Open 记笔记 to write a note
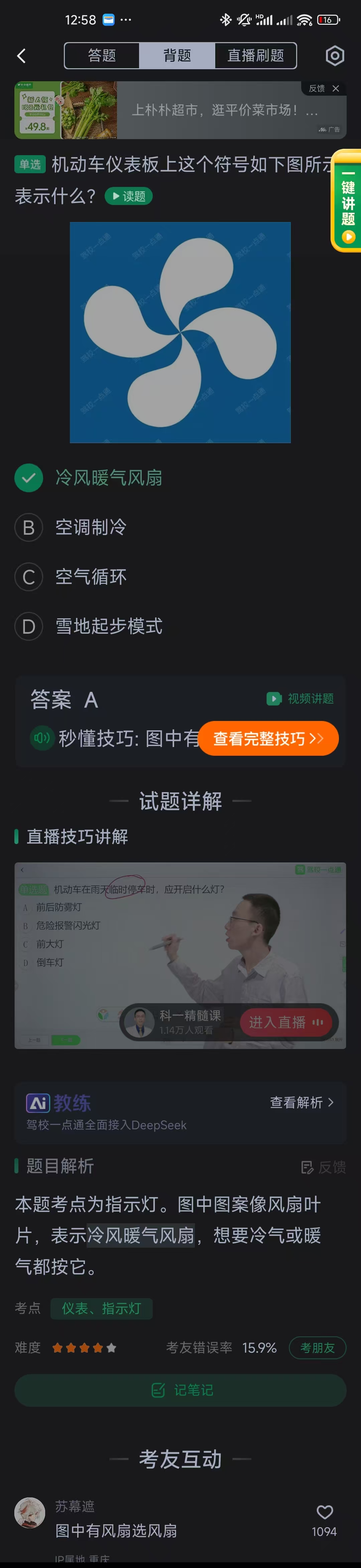This screenshot has height=1568, width=361. coord(181,1390)
